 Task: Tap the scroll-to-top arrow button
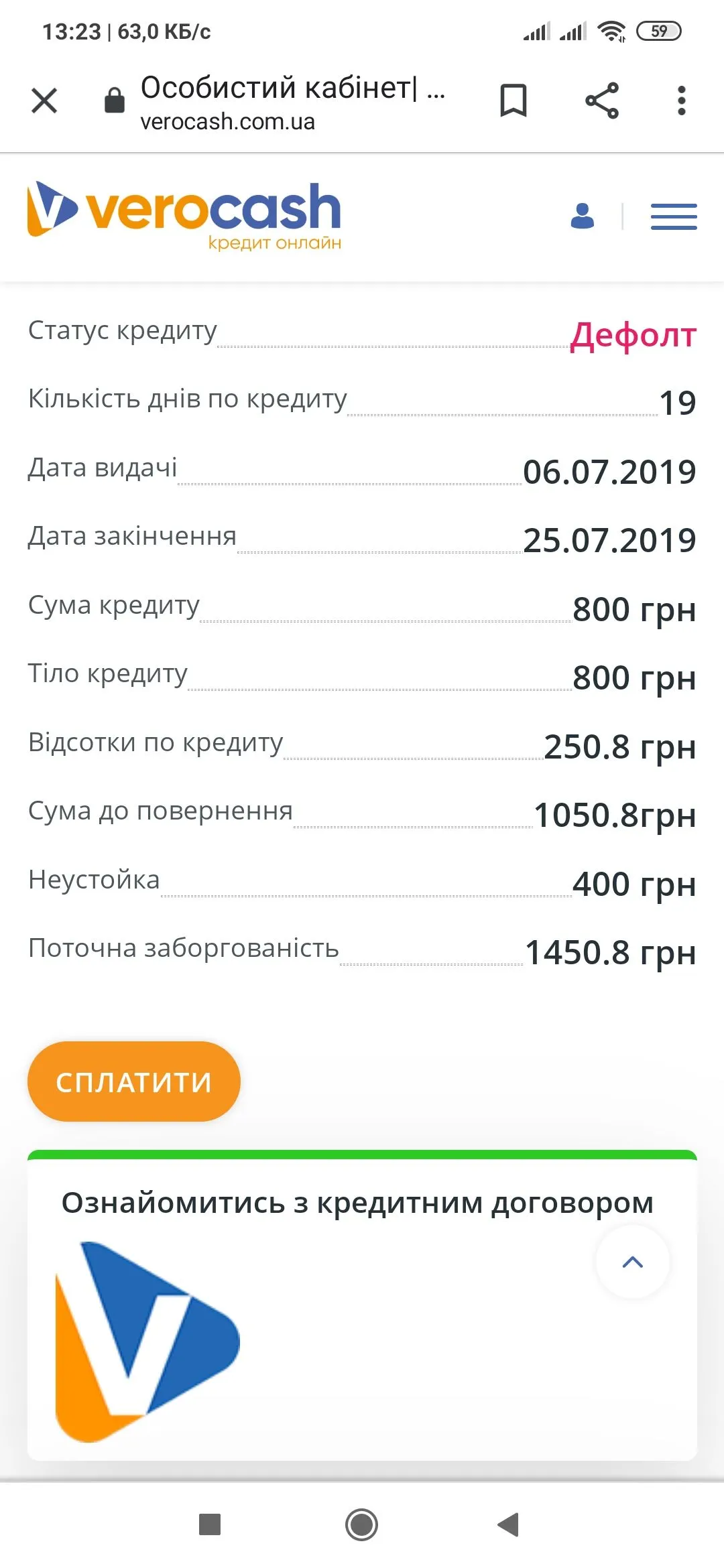coord(632,1262)
